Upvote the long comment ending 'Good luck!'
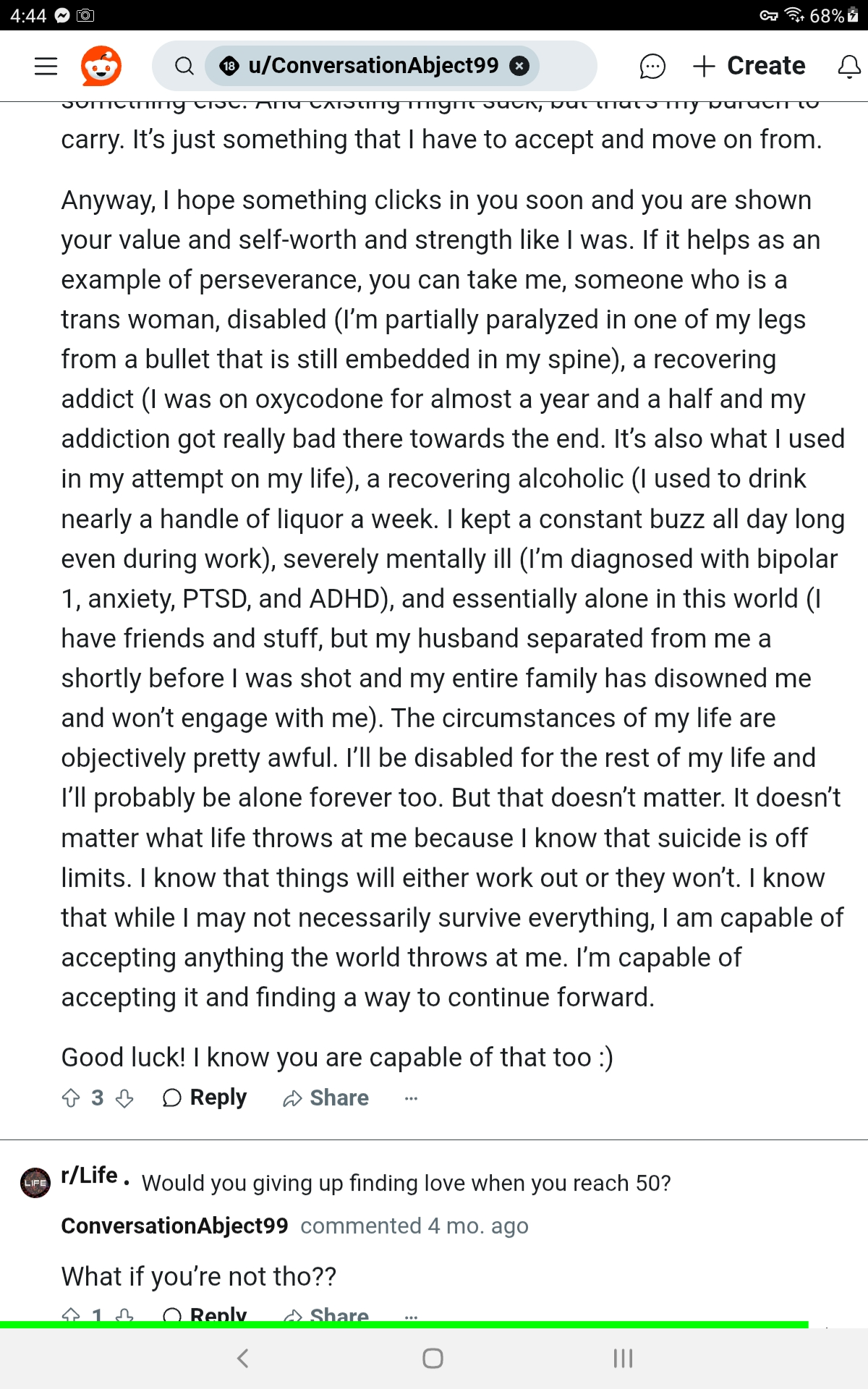This screenshot has height=1389, width=868. pos(71,1098)
